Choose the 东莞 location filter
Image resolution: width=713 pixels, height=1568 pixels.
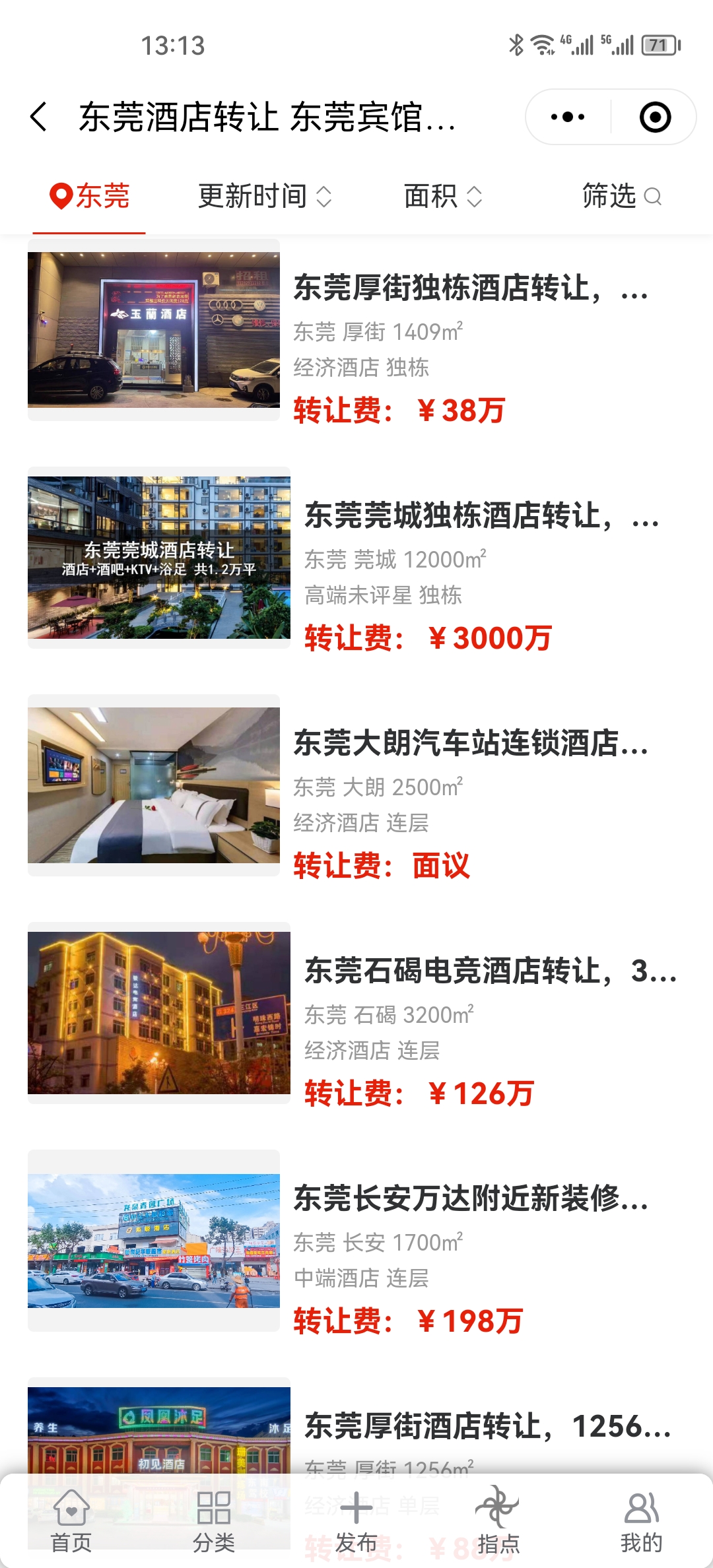coord(90,196)
